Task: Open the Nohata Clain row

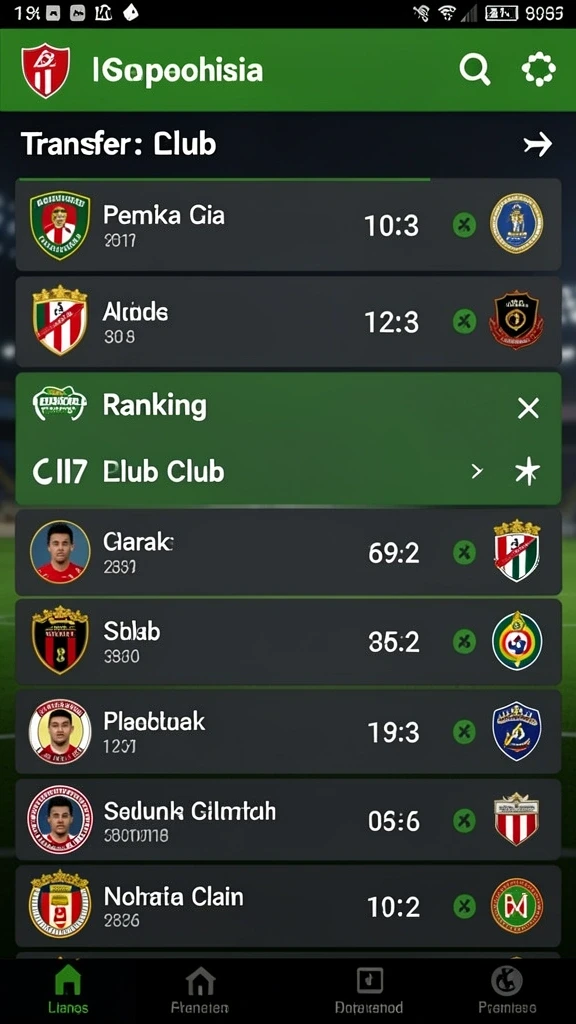Action: click(288, 906)
